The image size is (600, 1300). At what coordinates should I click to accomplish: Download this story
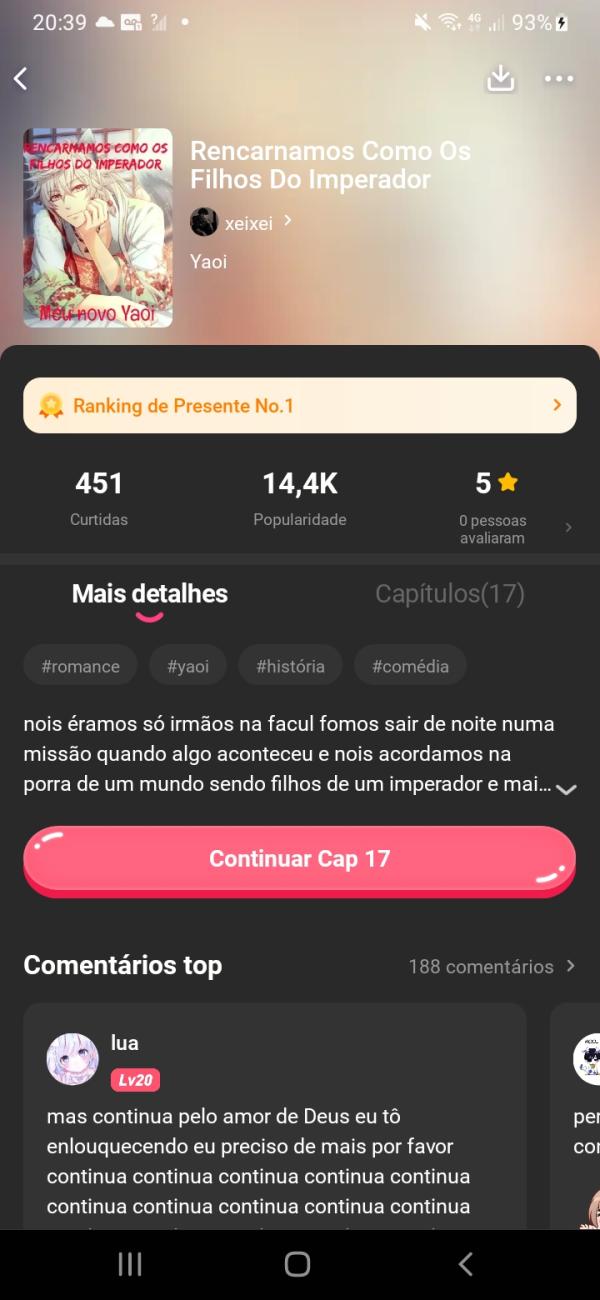pyautogui.click(x=500, y=79)
